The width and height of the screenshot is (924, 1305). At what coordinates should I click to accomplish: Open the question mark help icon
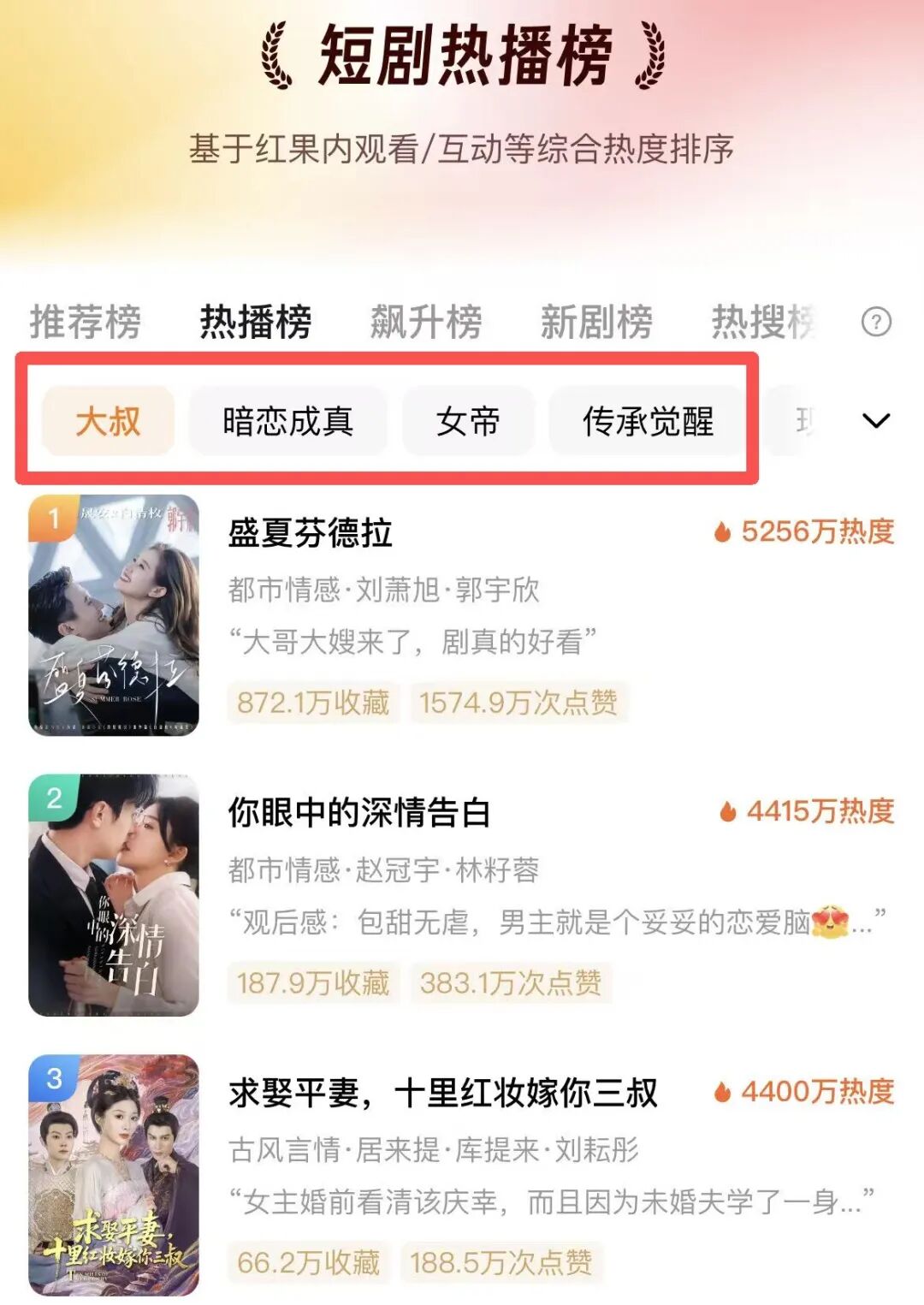coord(876,323)
